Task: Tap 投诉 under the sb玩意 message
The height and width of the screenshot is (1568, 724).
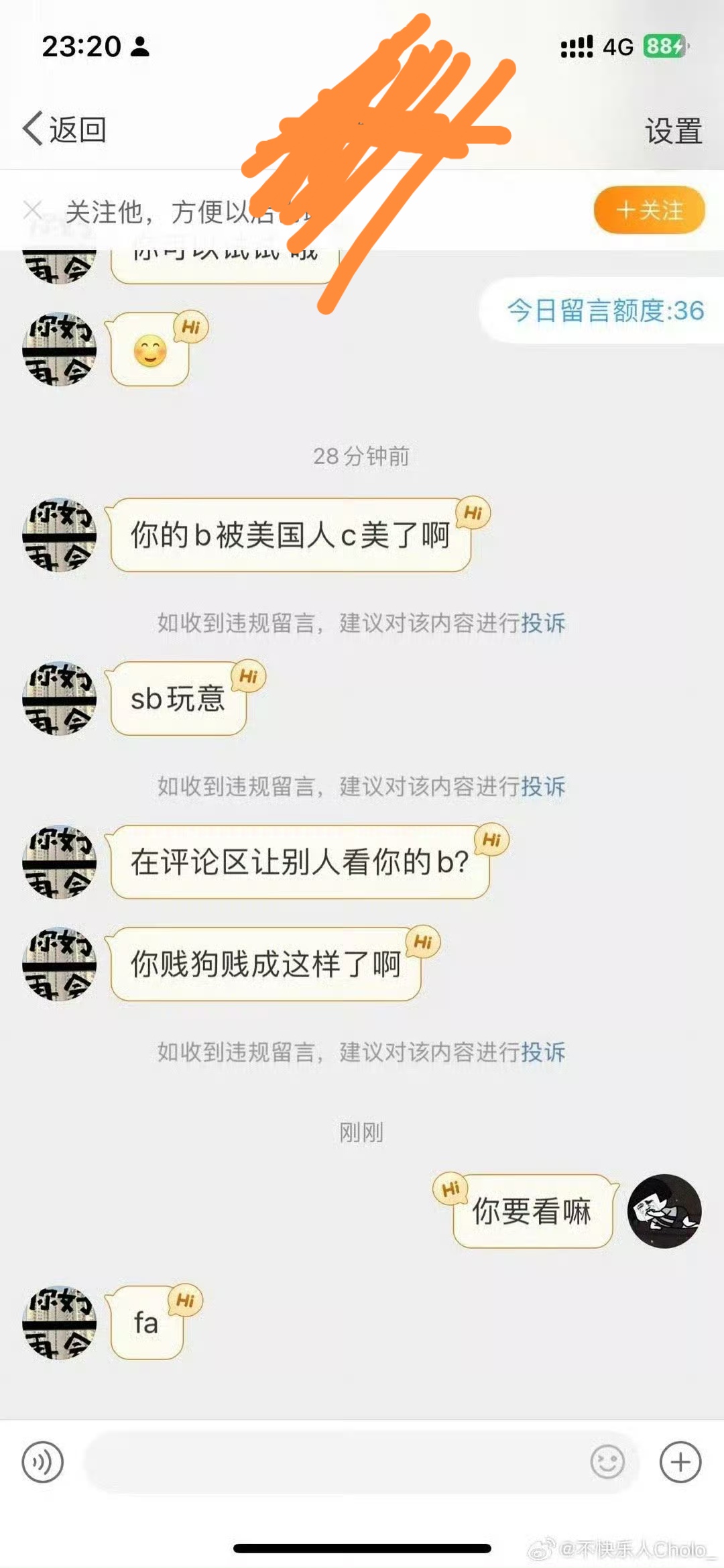Action: (x=543, y=786)
